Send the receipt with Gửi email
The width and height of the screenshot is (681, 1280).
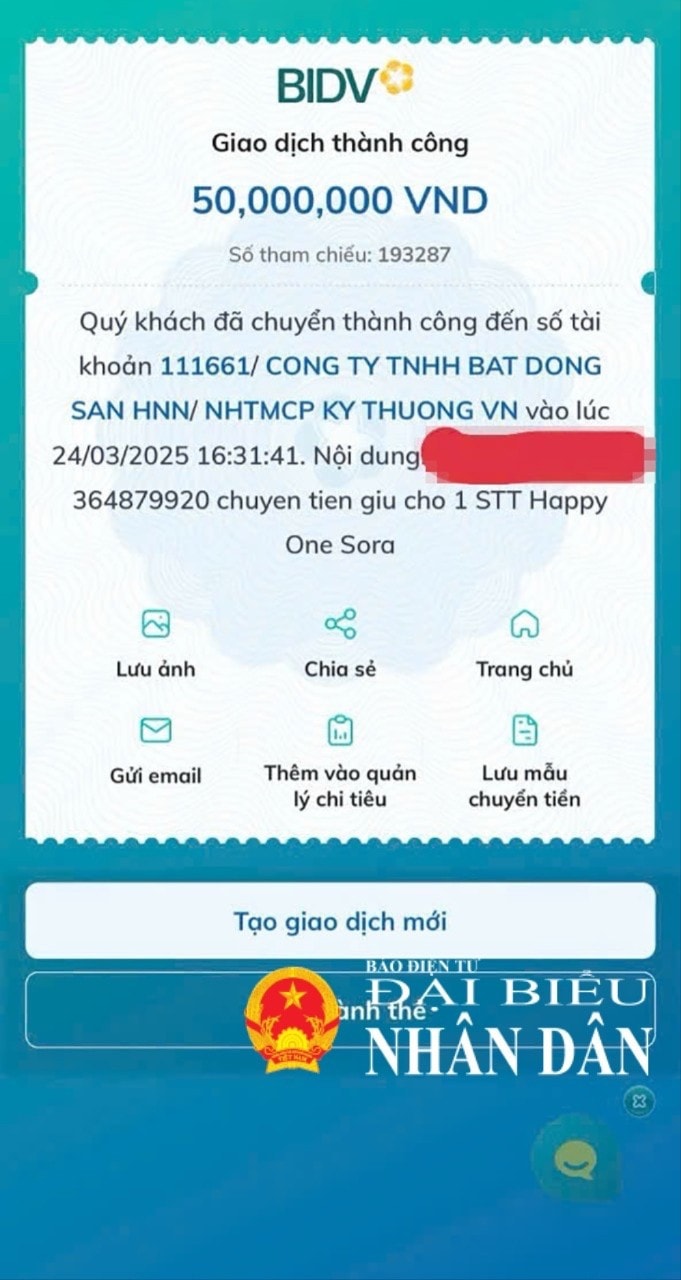[x=155, y=750]
